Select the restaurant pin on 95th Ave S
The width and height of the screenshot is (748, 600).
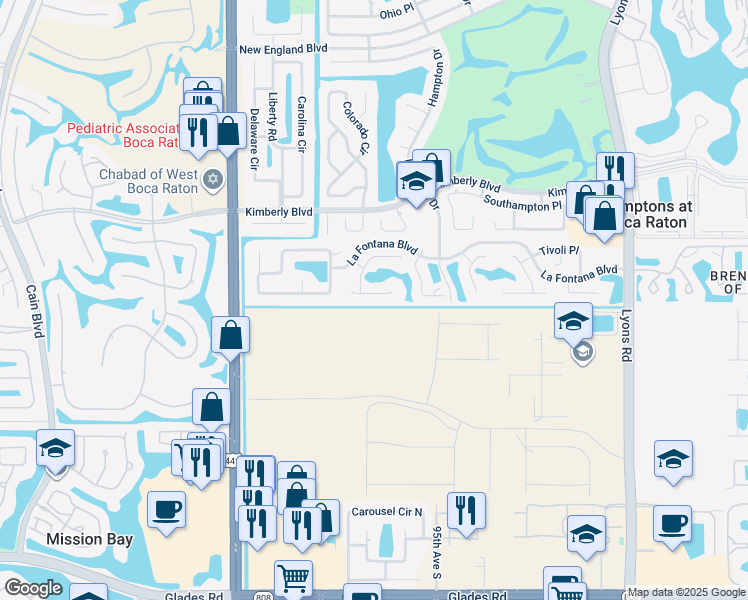[466, 511]
